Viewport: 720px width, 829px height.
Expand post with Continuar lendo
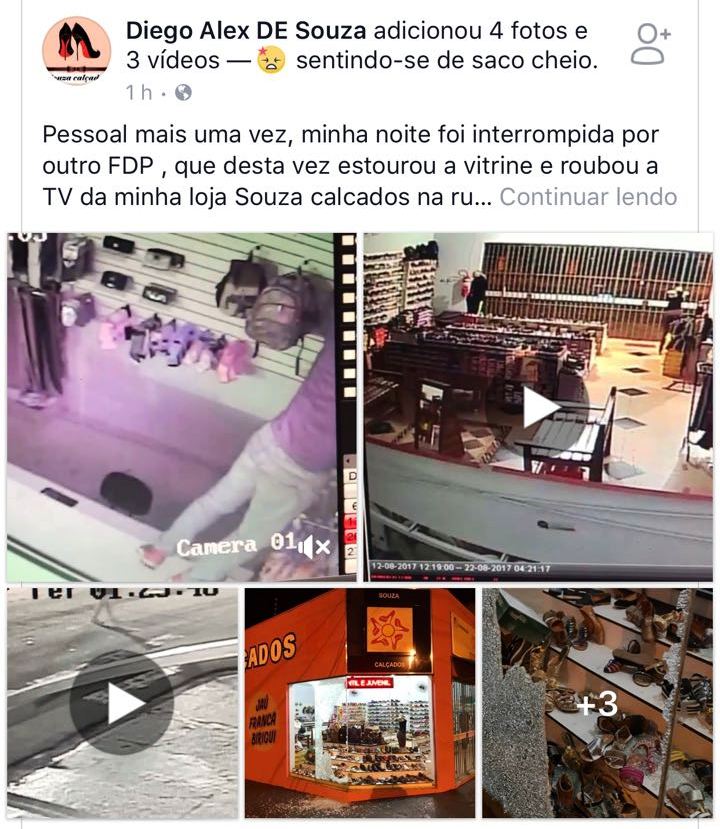pyautogui.click(x=588, y=196)
